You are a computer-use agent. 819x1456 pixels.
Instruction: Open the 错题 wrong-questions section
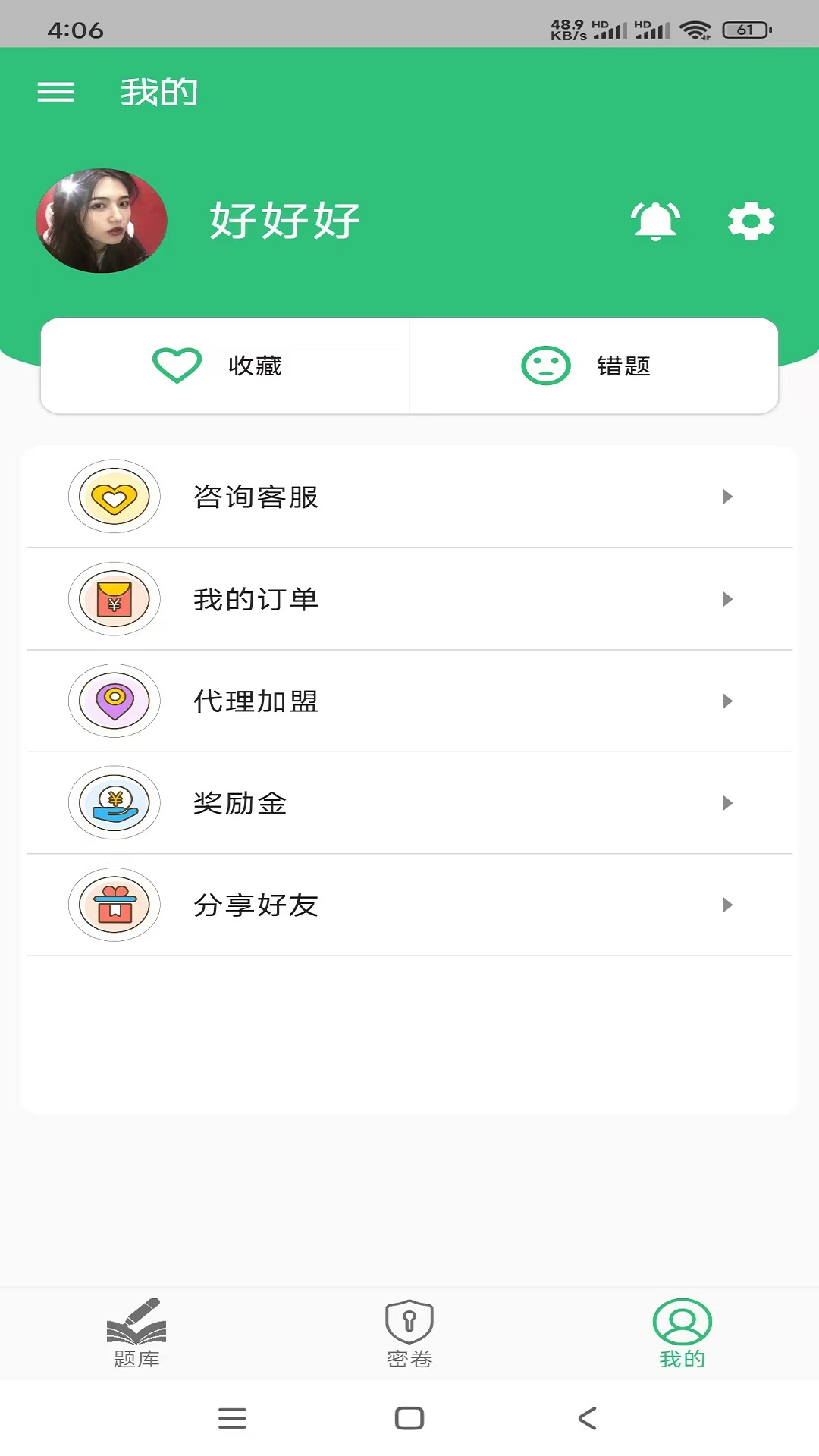coord(595,366)
